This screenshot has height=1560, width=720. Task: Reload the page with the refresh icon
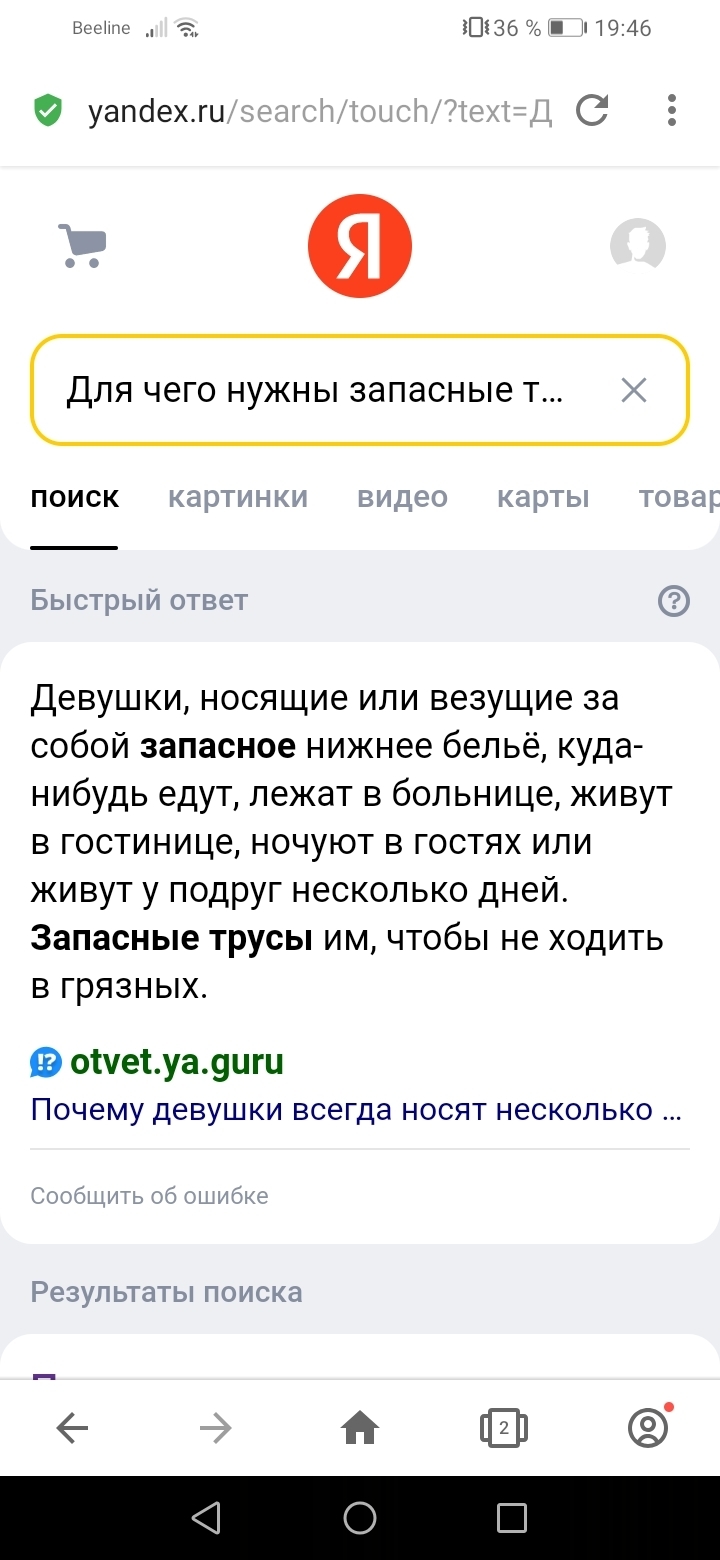click(x=593, y=110)
